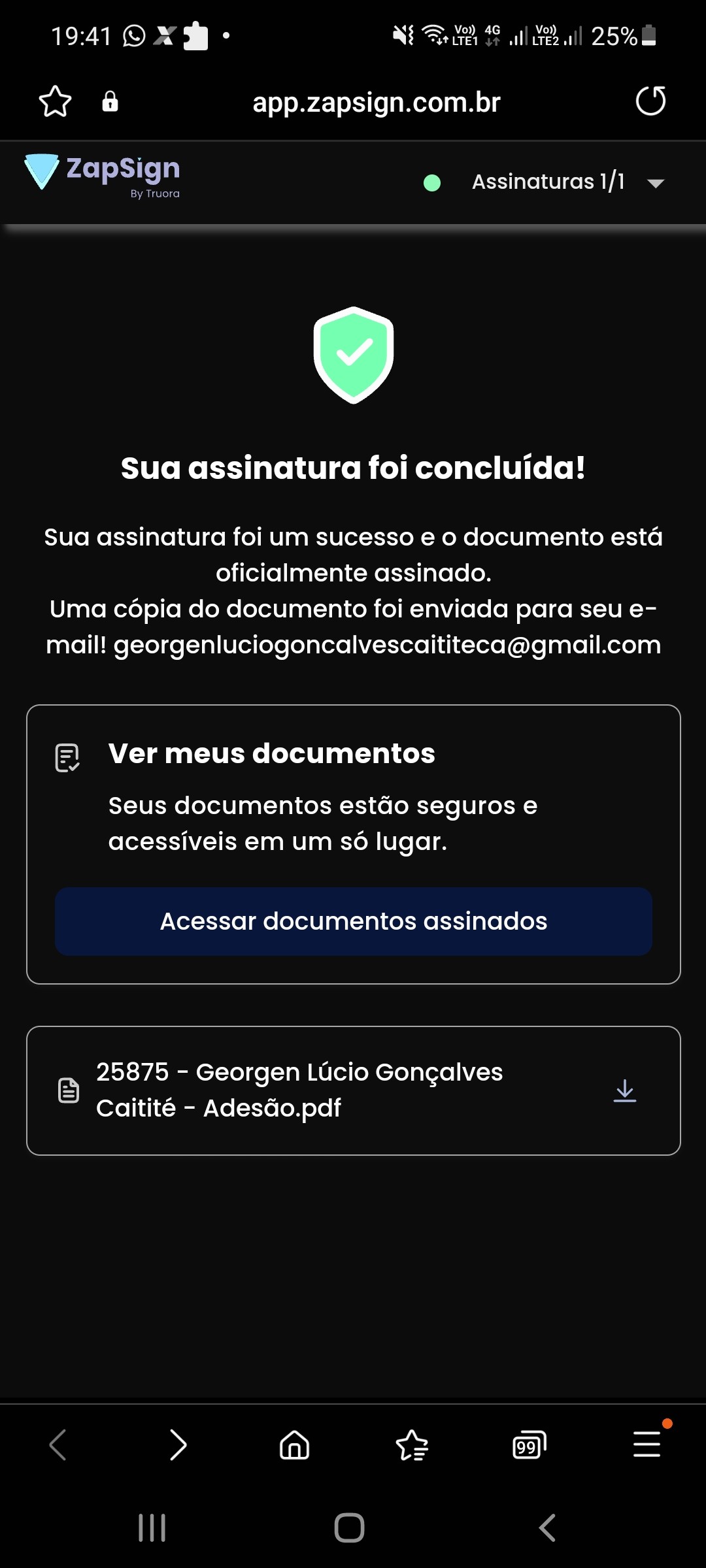
Task: Bookmark this page with the star icon
Action: point(55,102)
